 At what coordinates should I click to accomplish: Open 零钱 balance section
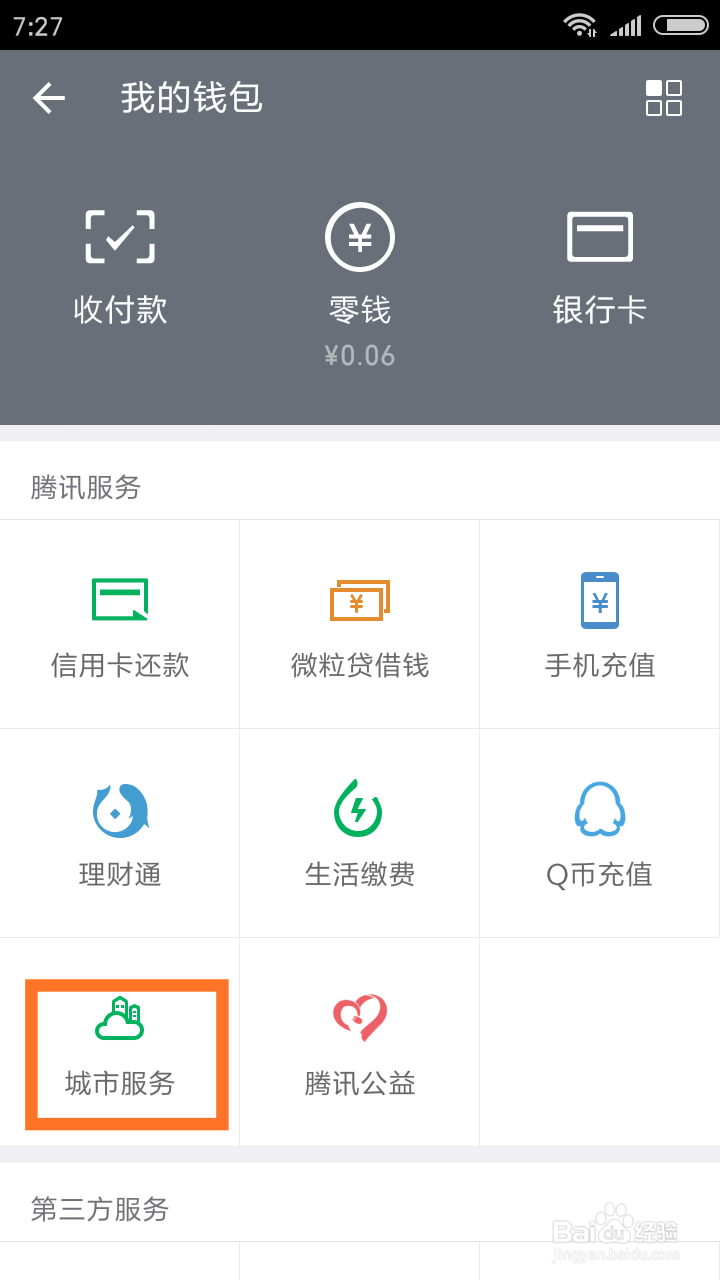[x=360, y=260]
